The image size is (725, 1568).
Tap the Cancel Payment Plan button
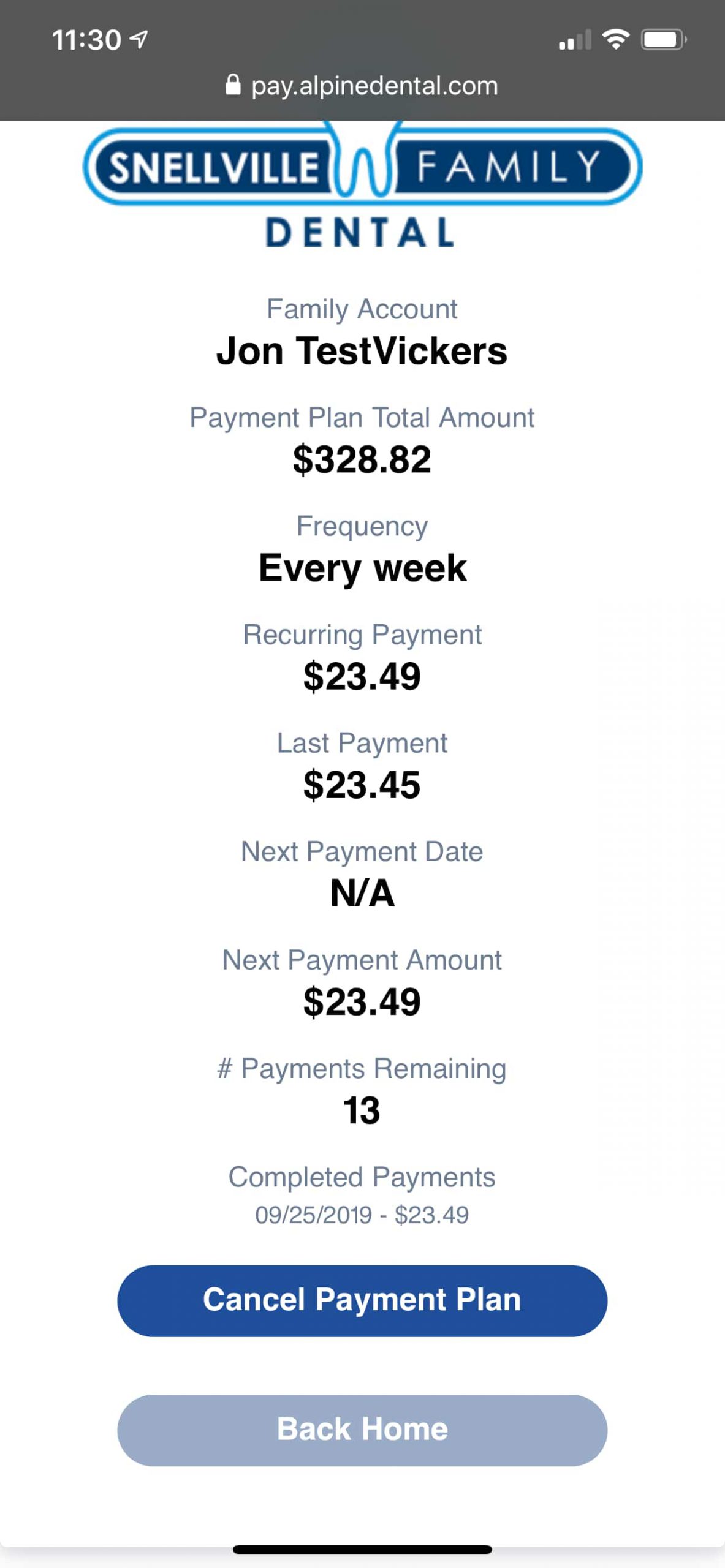[362, 1300]
